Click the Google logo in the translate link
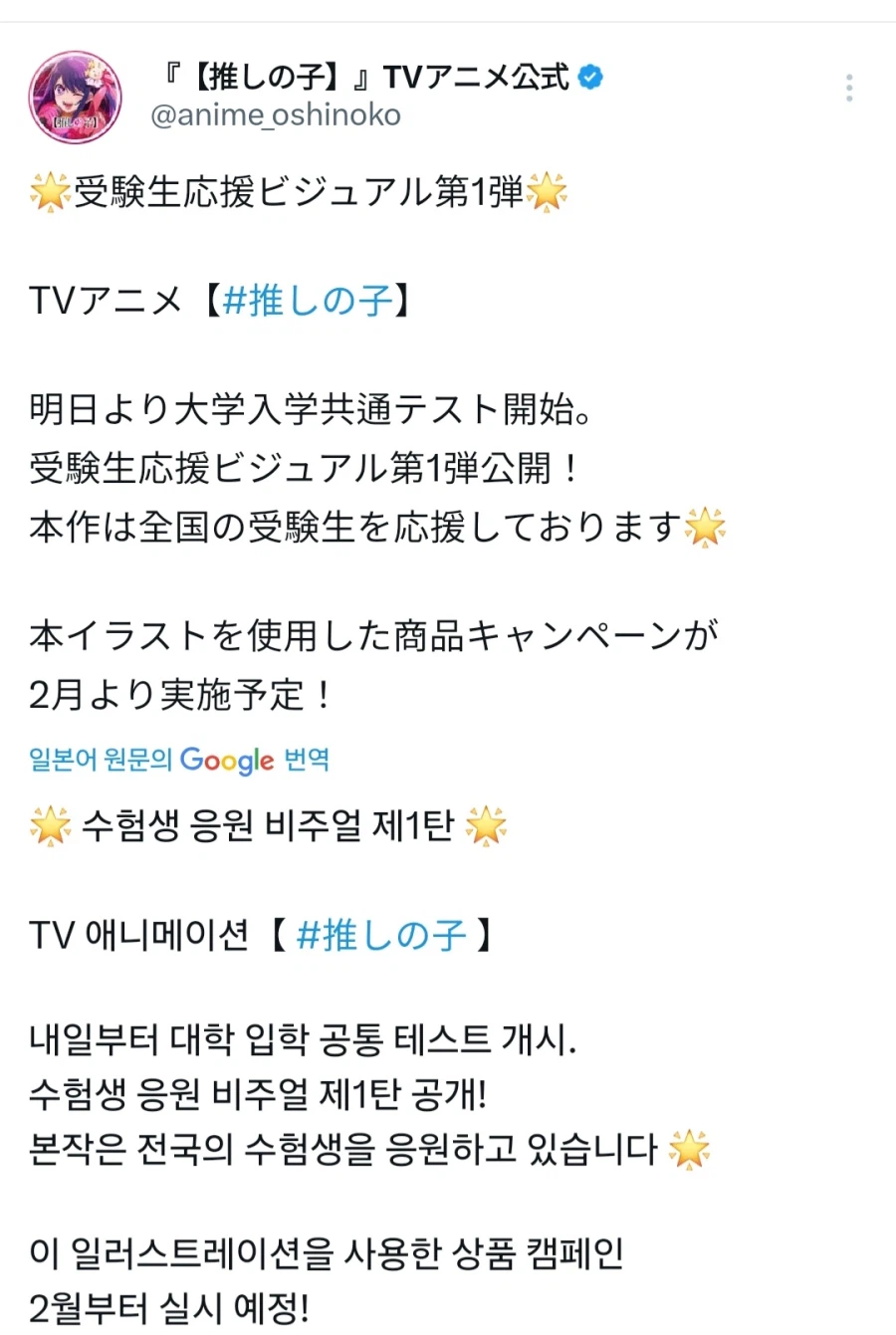 [x=227, y=762]
